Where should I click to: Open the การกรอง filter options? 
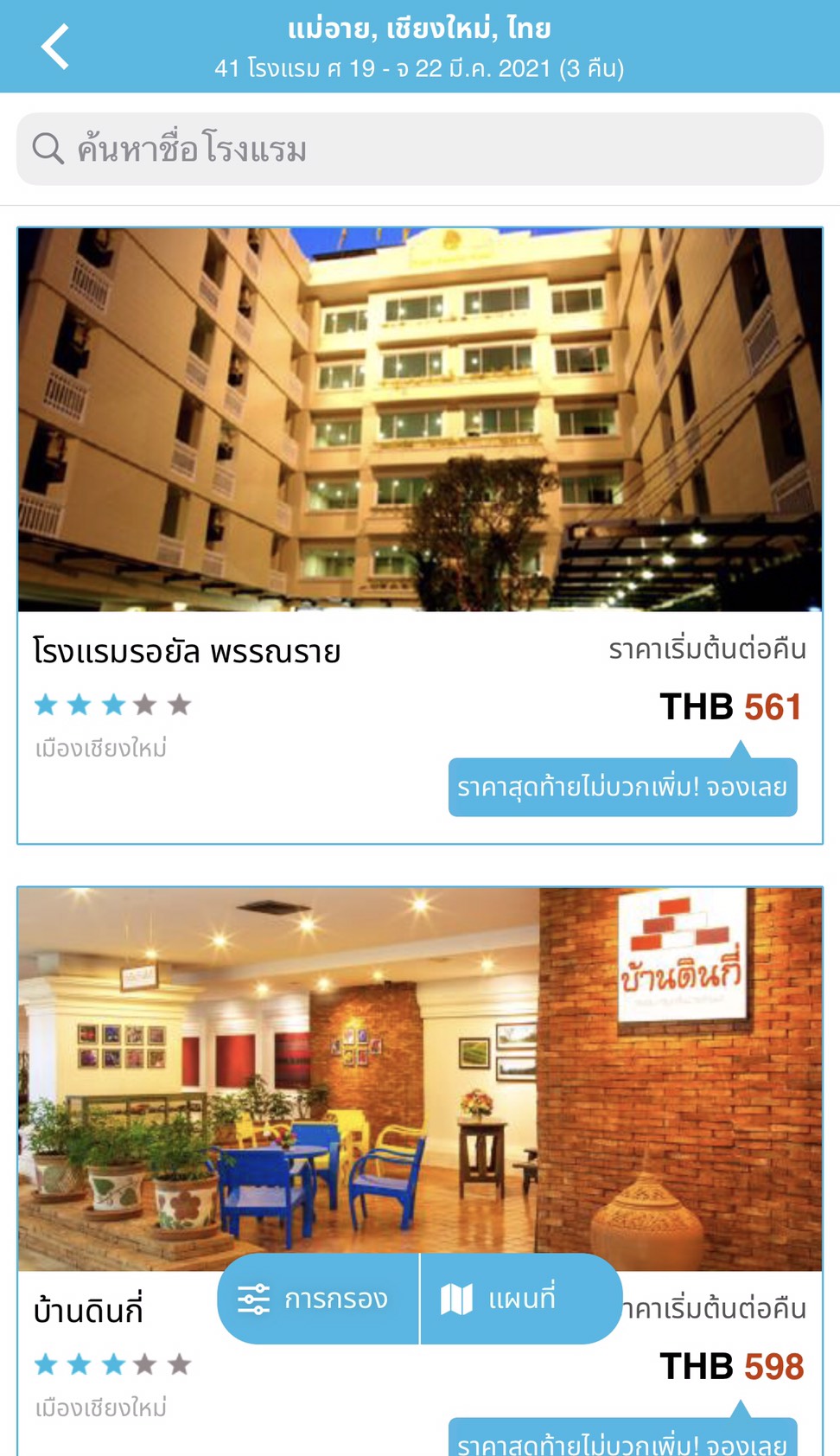(318, 1299)
